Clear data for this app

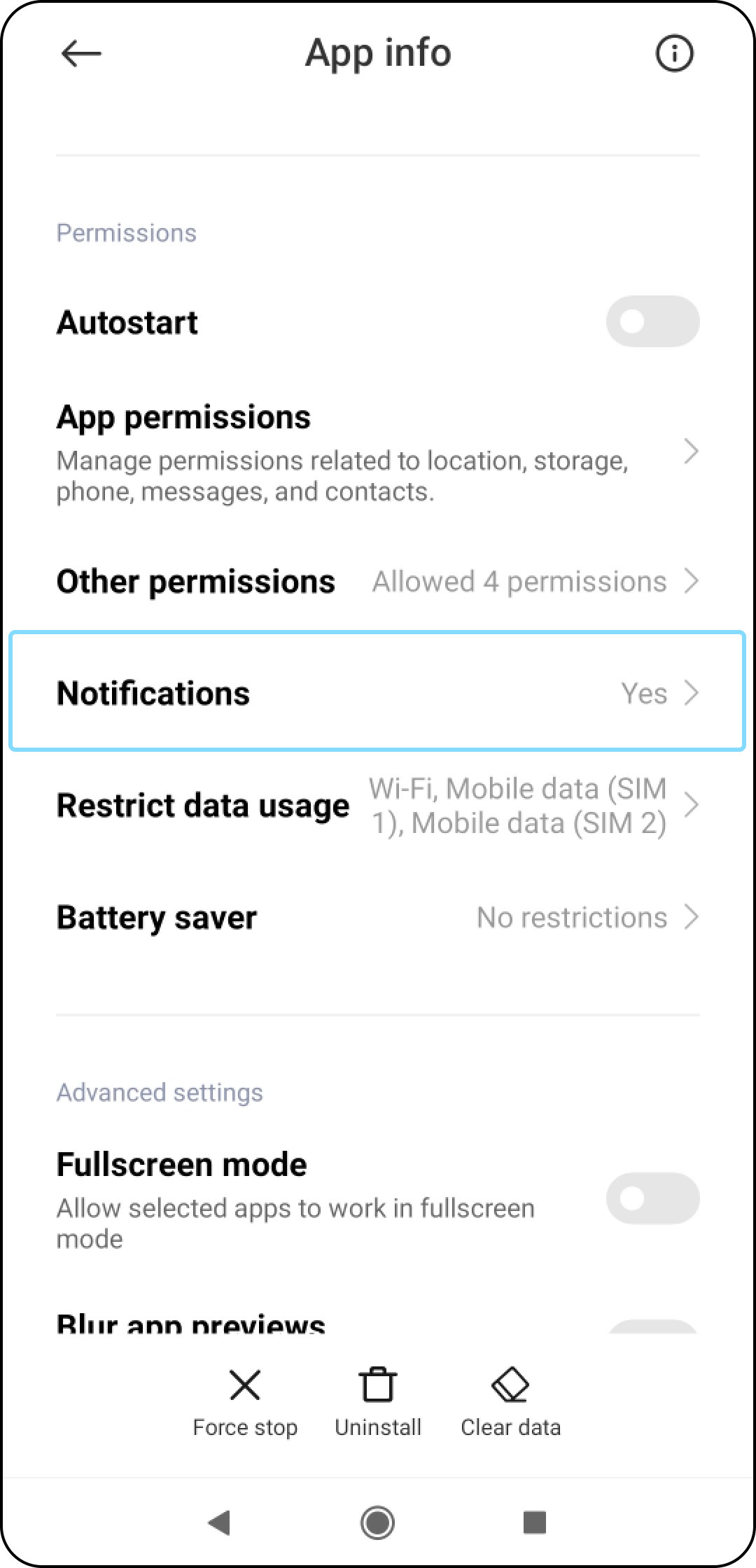510,1403
